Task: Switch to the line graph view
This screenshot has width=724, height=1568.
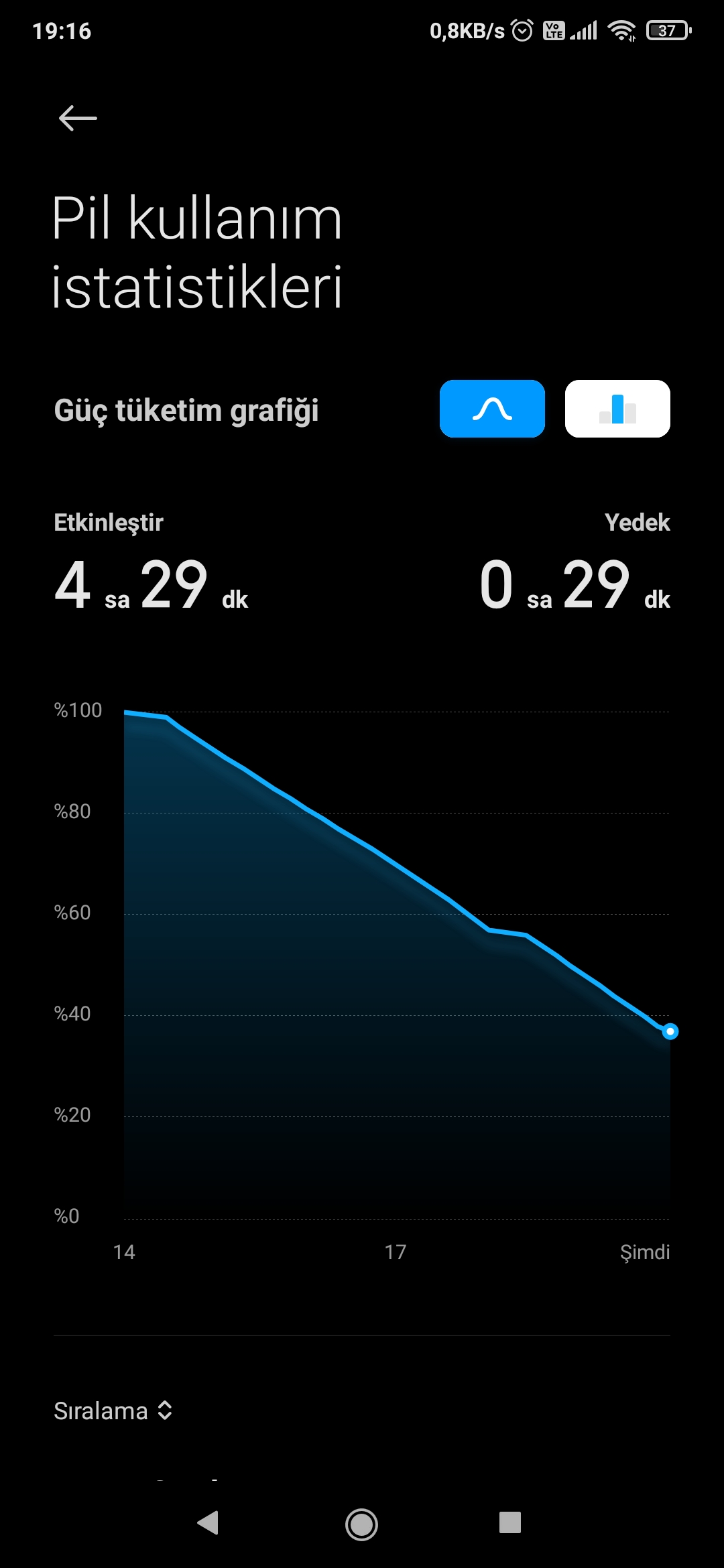Action: coord(492,409)
